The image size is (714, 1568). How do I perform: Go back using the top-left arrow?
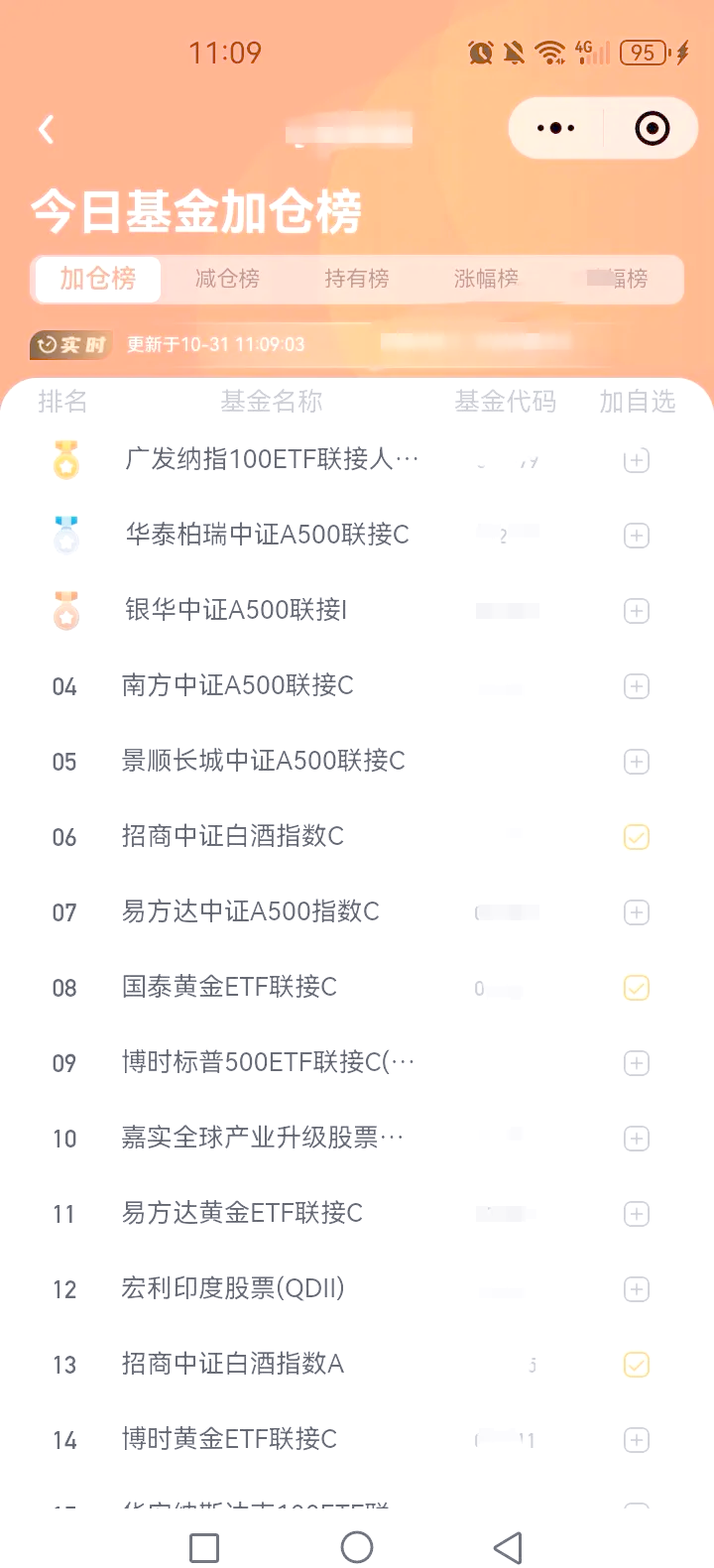click(x=46, y=129)
